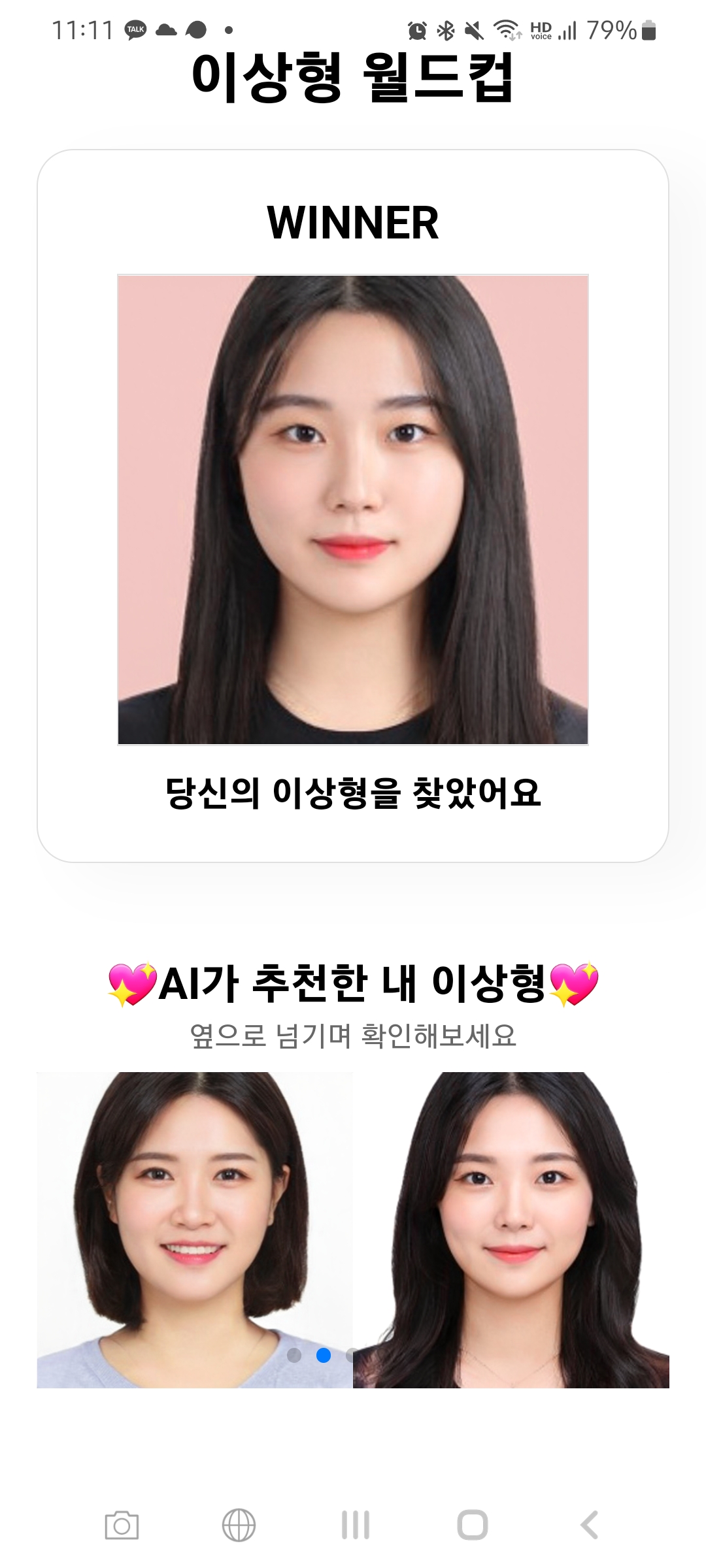Open the globe browser shortcut
The width and height of the screenshot is (706, 1568).
click(x=239, y=1526)
